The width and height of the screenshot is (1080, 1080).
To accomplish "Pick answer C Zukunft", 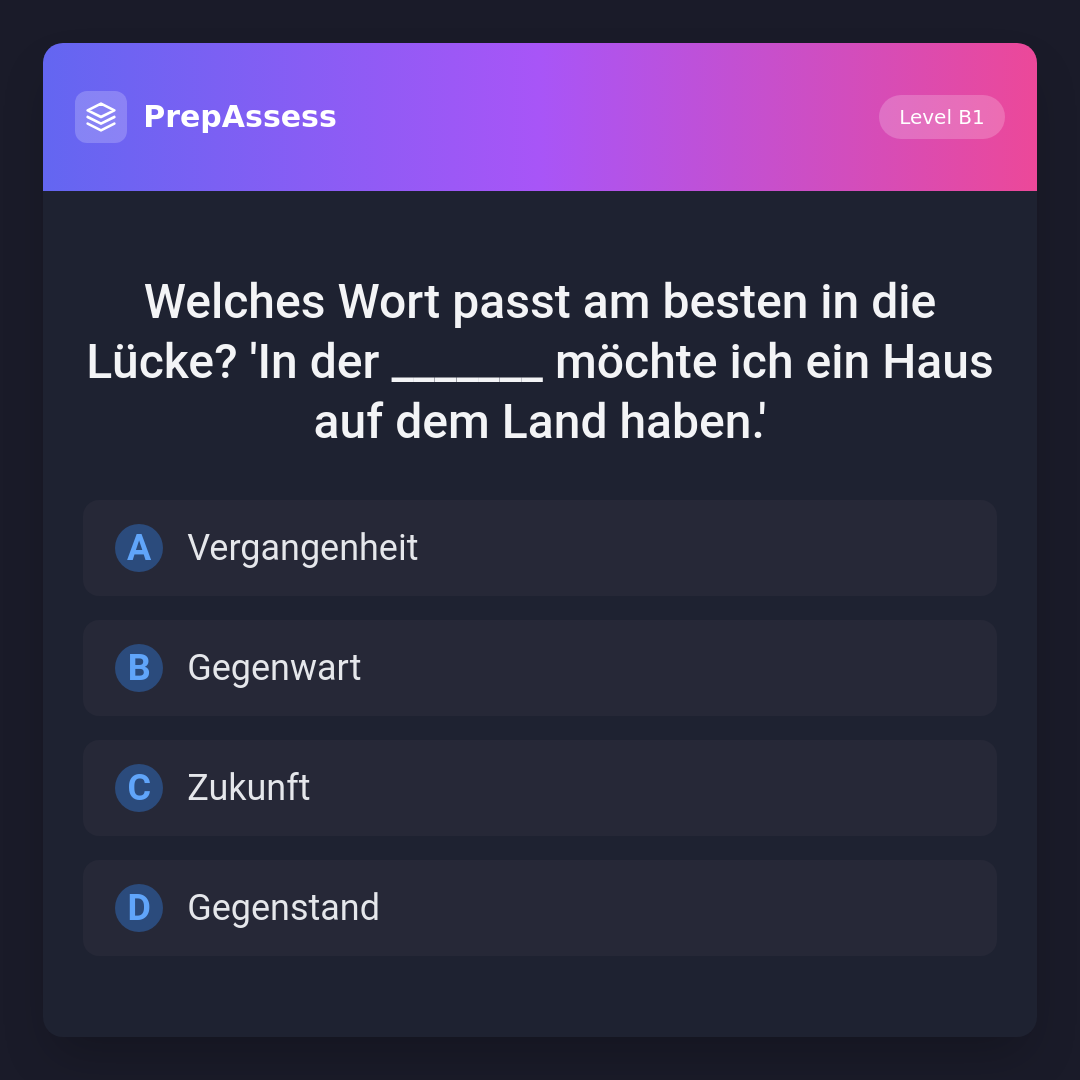I will (540, 788).
